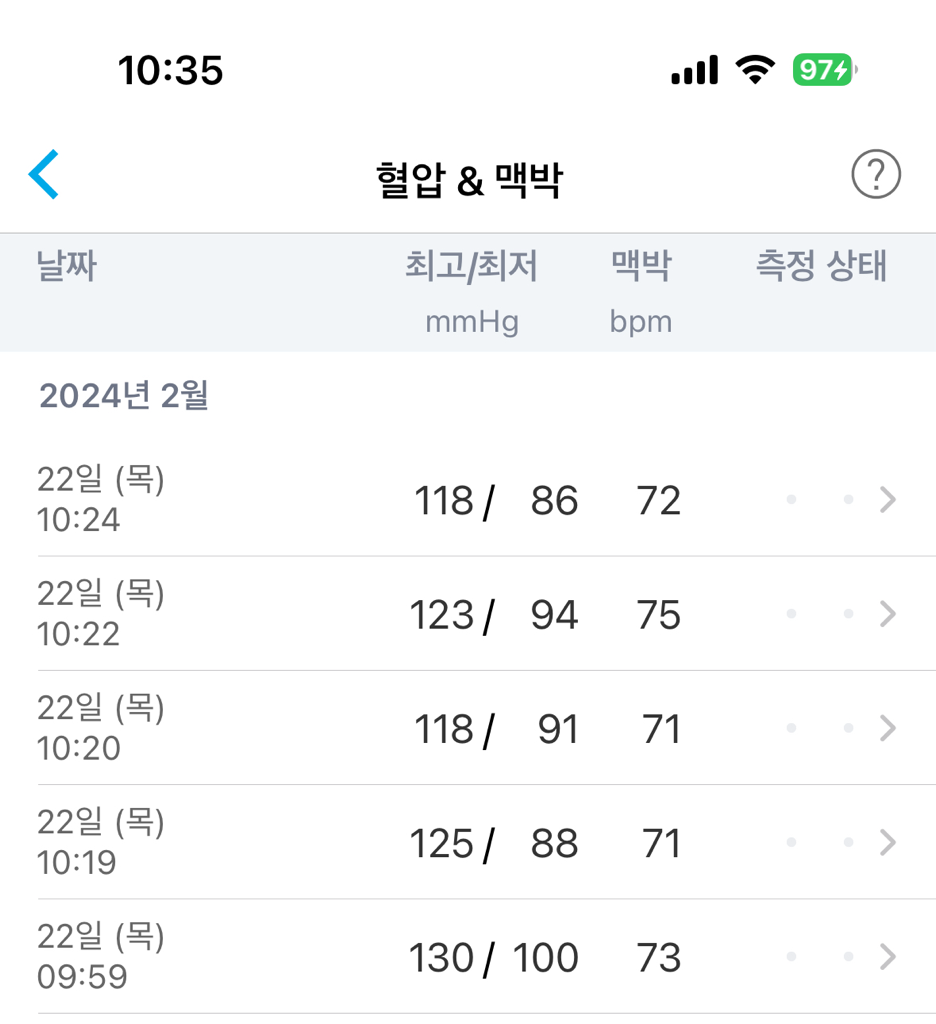Show the 09:59 reading of 130/100
This screenshot has width=936, height=1024.
point(468,957)
